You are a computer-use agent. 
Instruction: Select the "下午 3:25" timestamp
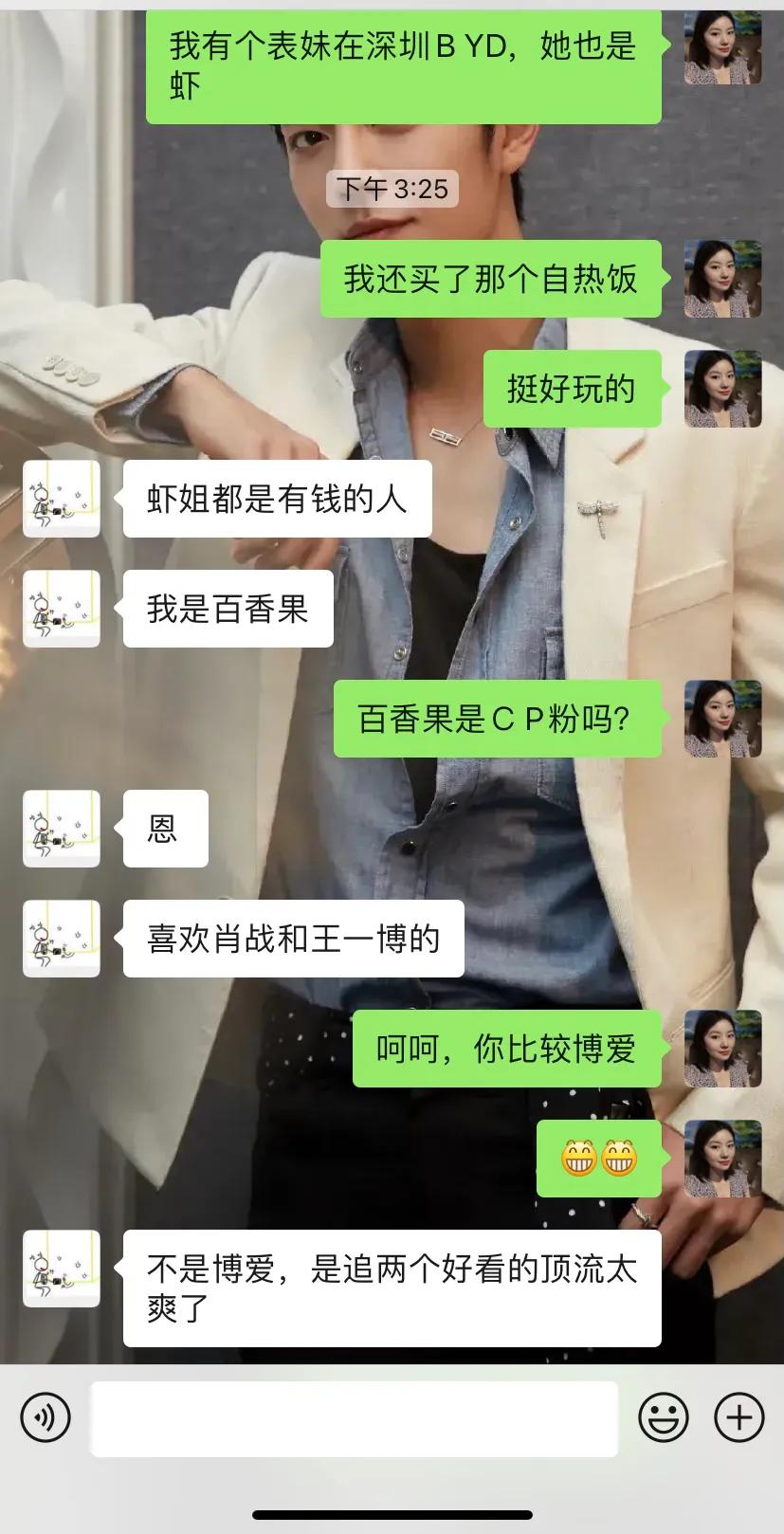(x=392, y=190)
